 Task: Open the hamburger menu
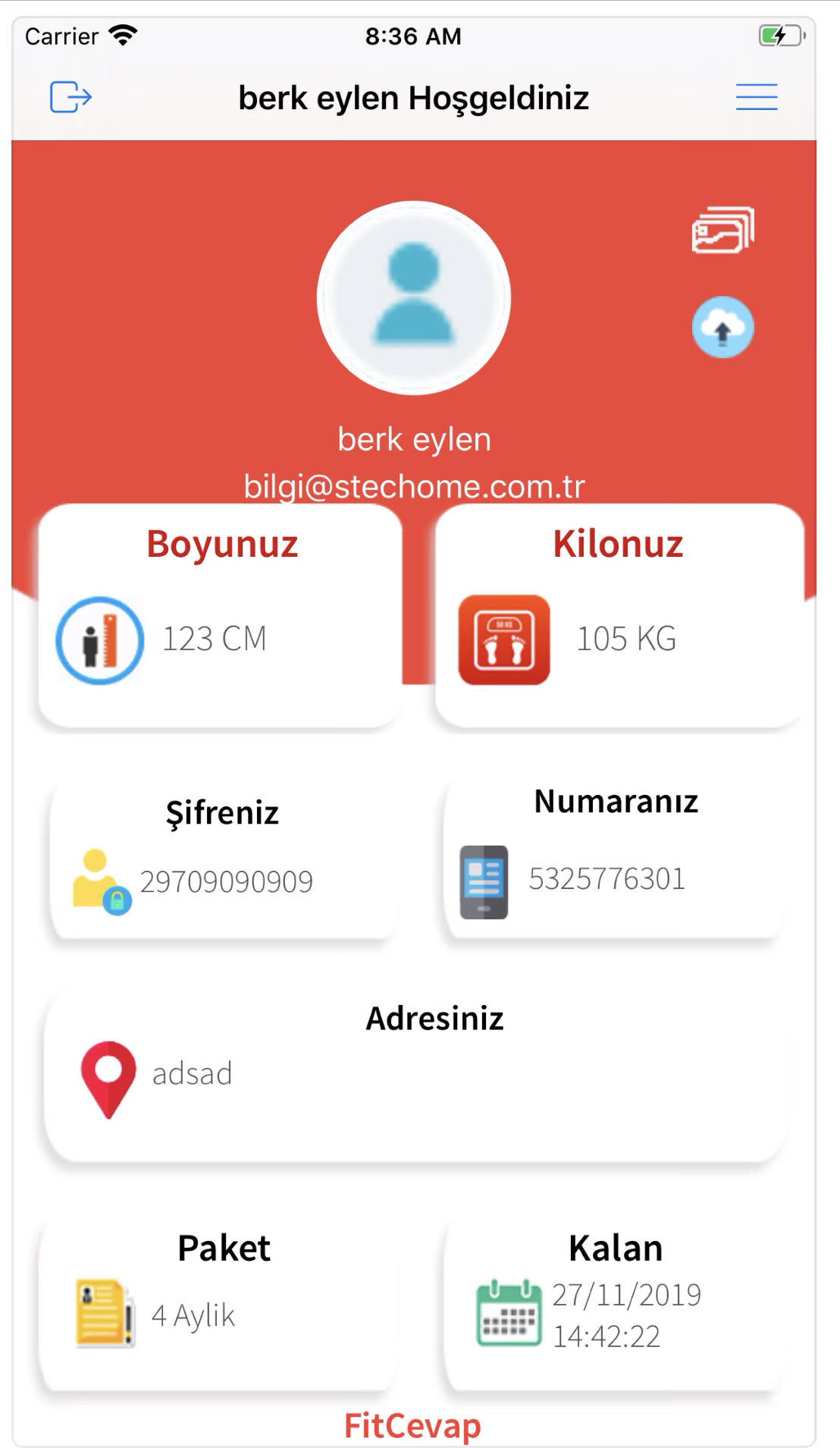[x=756, y=97]
